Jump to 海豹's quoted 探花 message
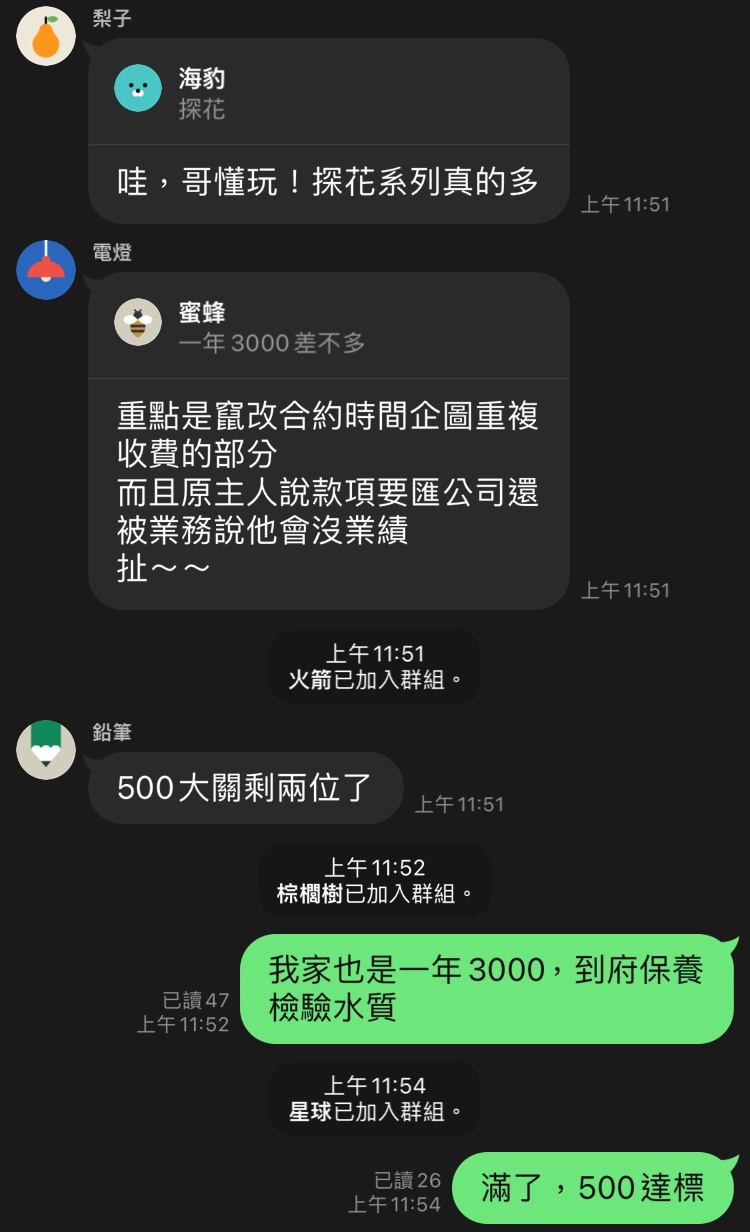This screenshot has width=750, height=1232. (328, 92)
